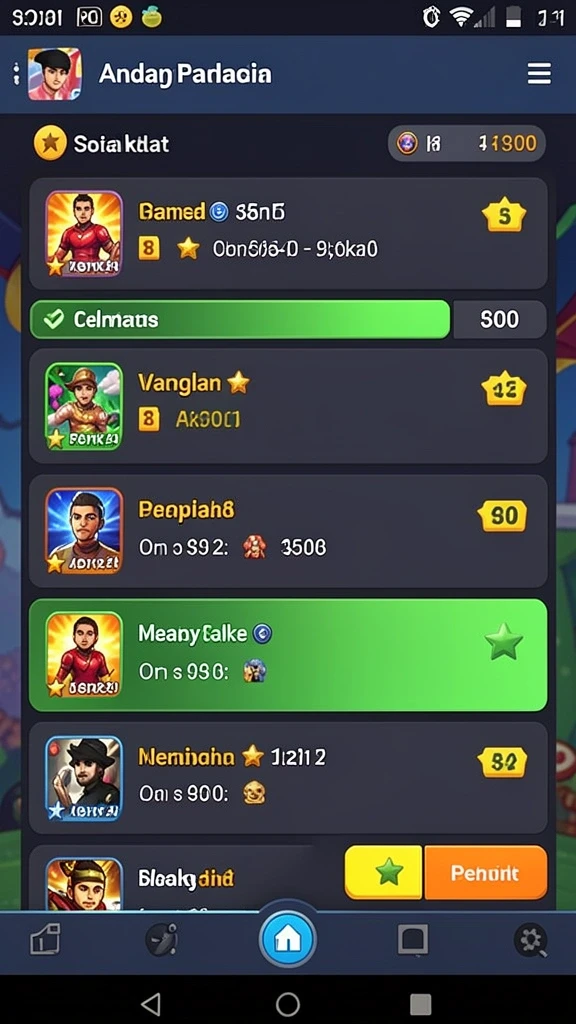Tap the green star on Meany Calke
The width and height of the screenshot is (576, 1024).
click(x=504, y=643)
